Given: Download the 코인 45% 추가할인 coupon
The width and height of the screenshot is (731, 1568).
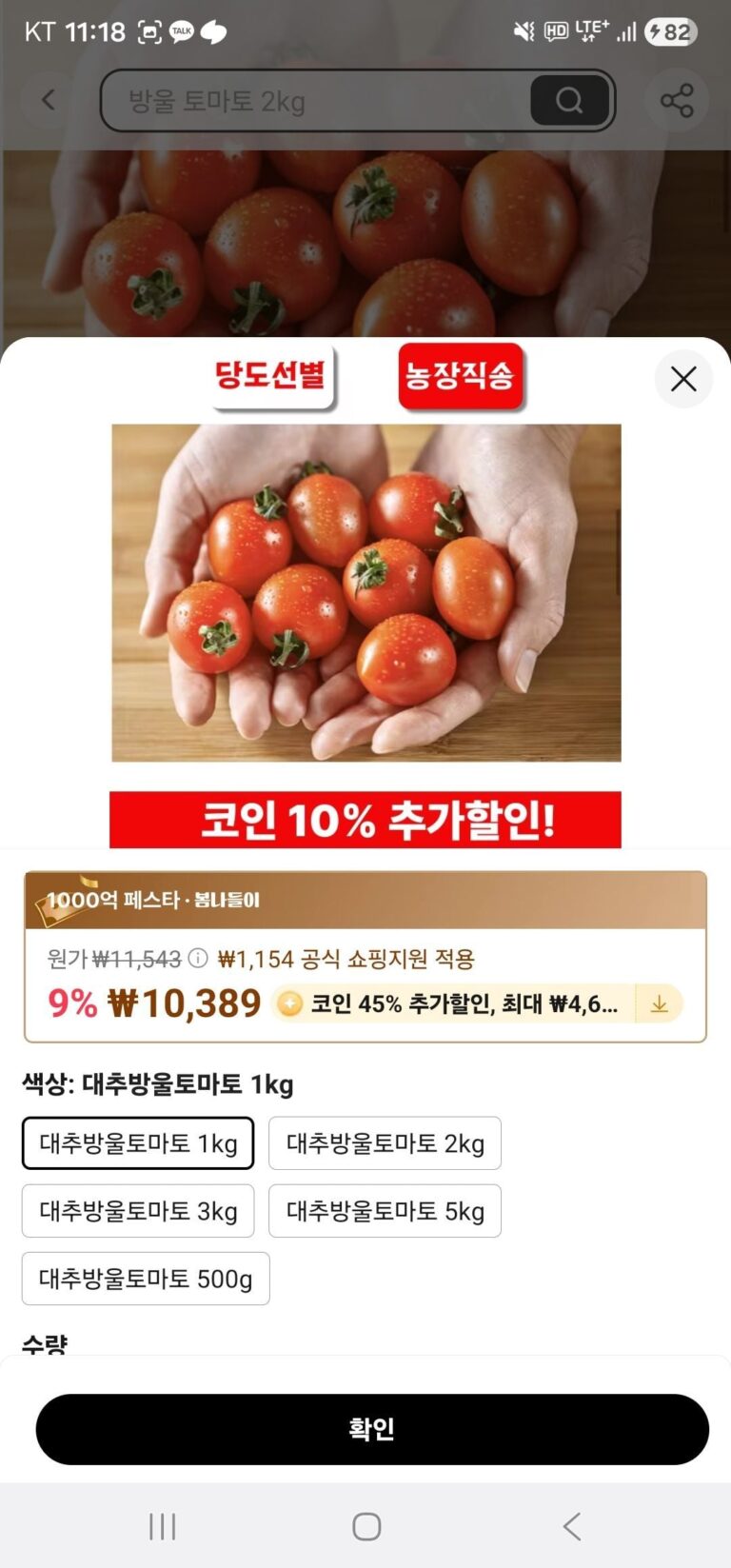Looking at the screenshot, I should pyautogui.click(x=659, y=1003).
